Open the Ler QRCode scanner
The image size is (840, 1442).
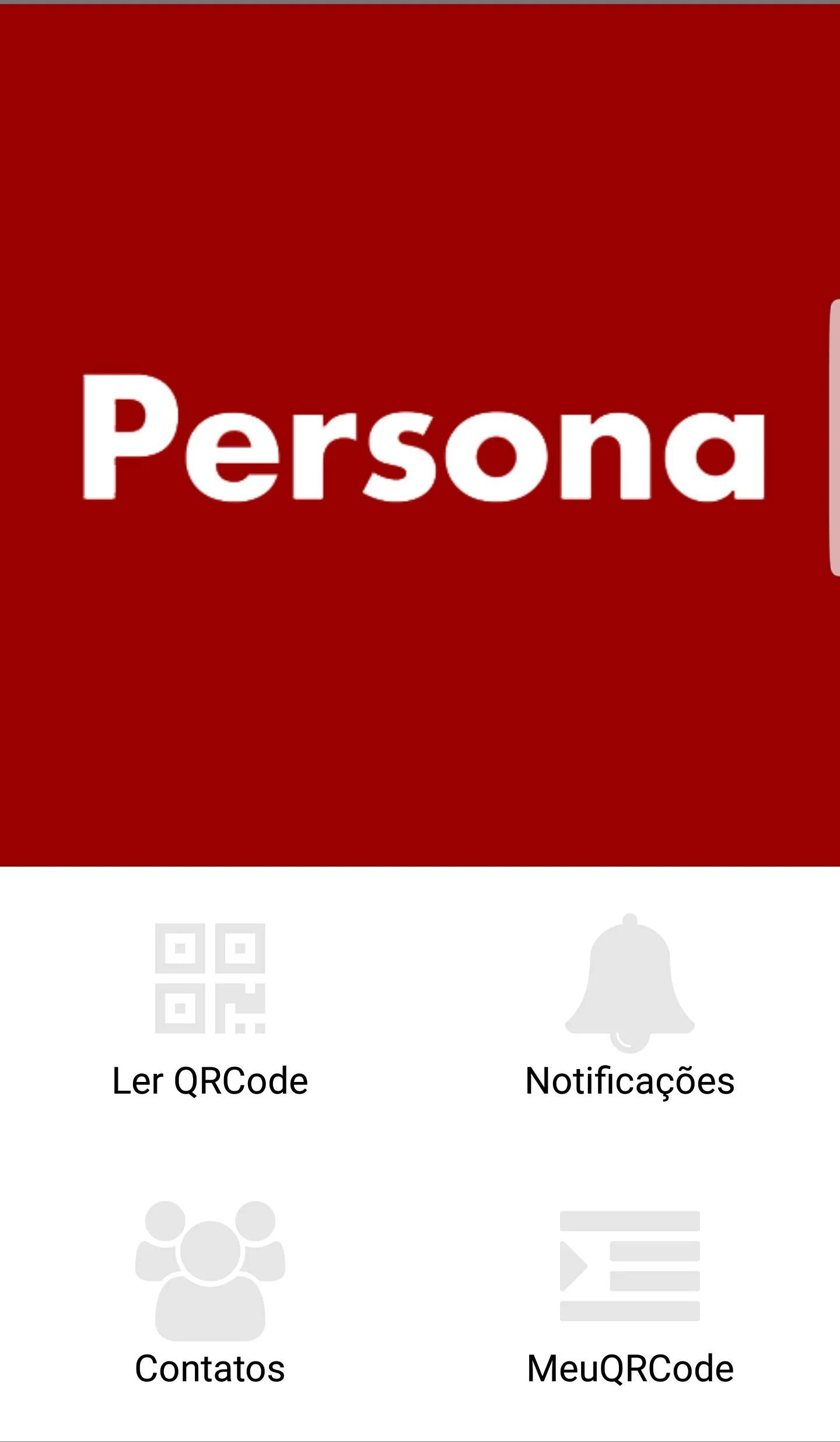210,1010
